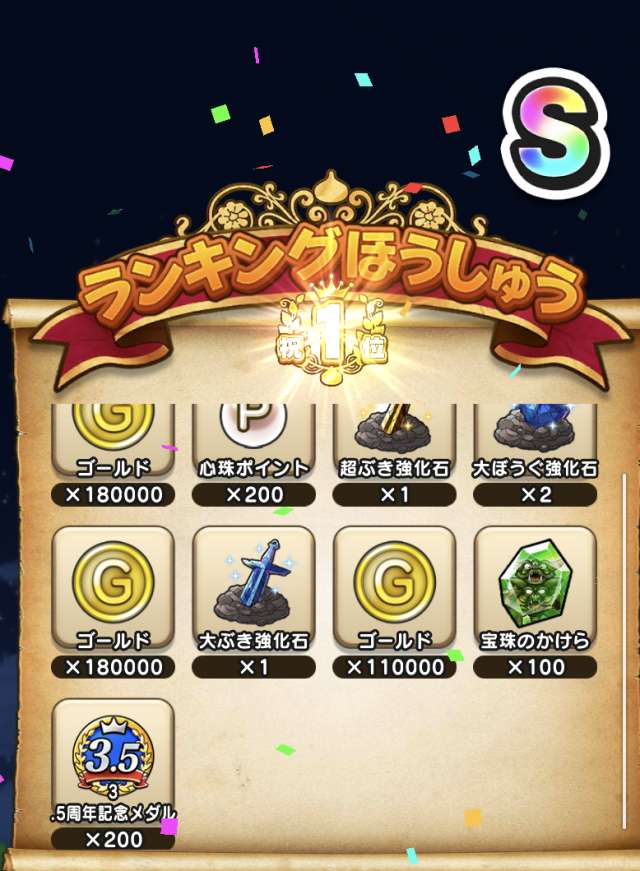Tap the 大ぶき強化石 reward tile

click(x=253, y=592)
